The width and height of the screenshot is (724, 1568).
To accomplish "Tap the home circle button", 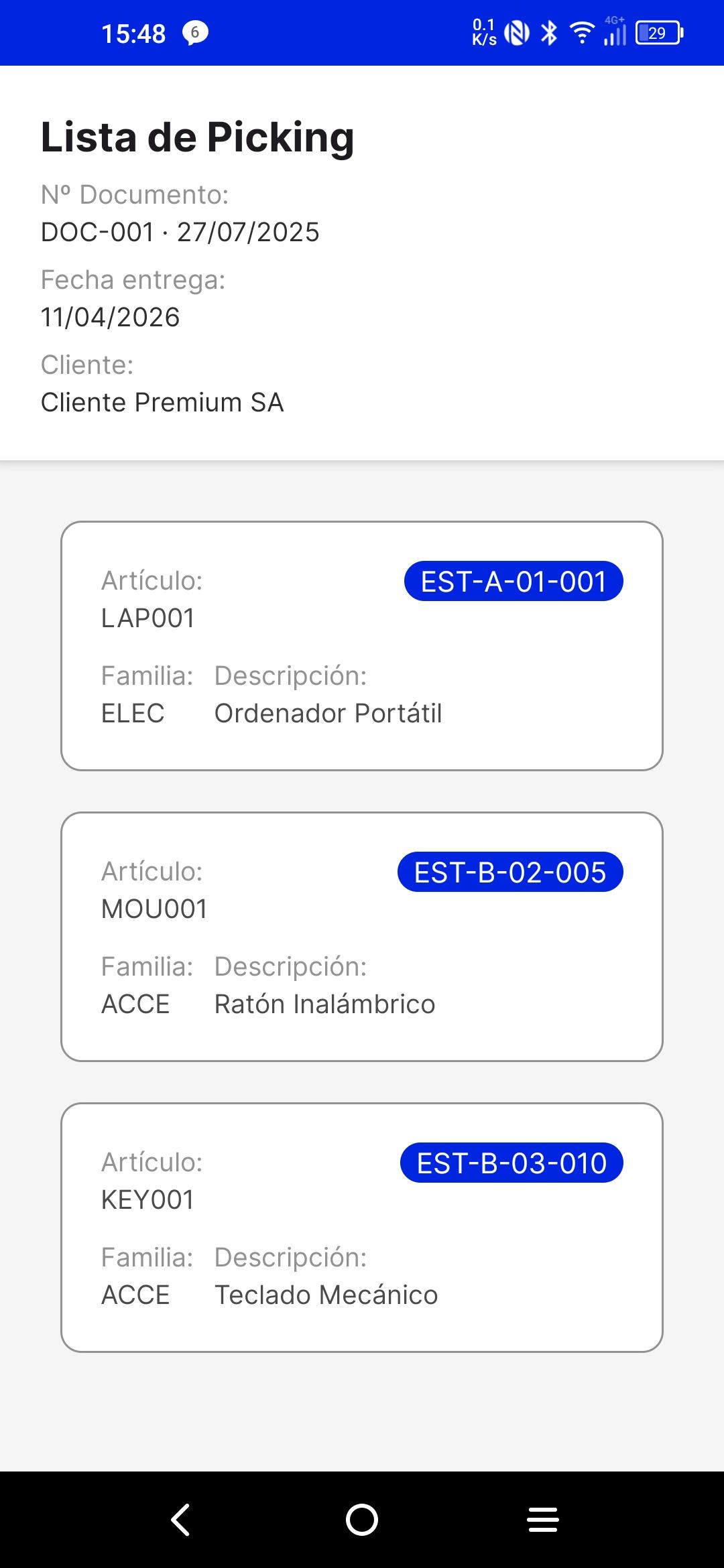I will (362, 1520).
